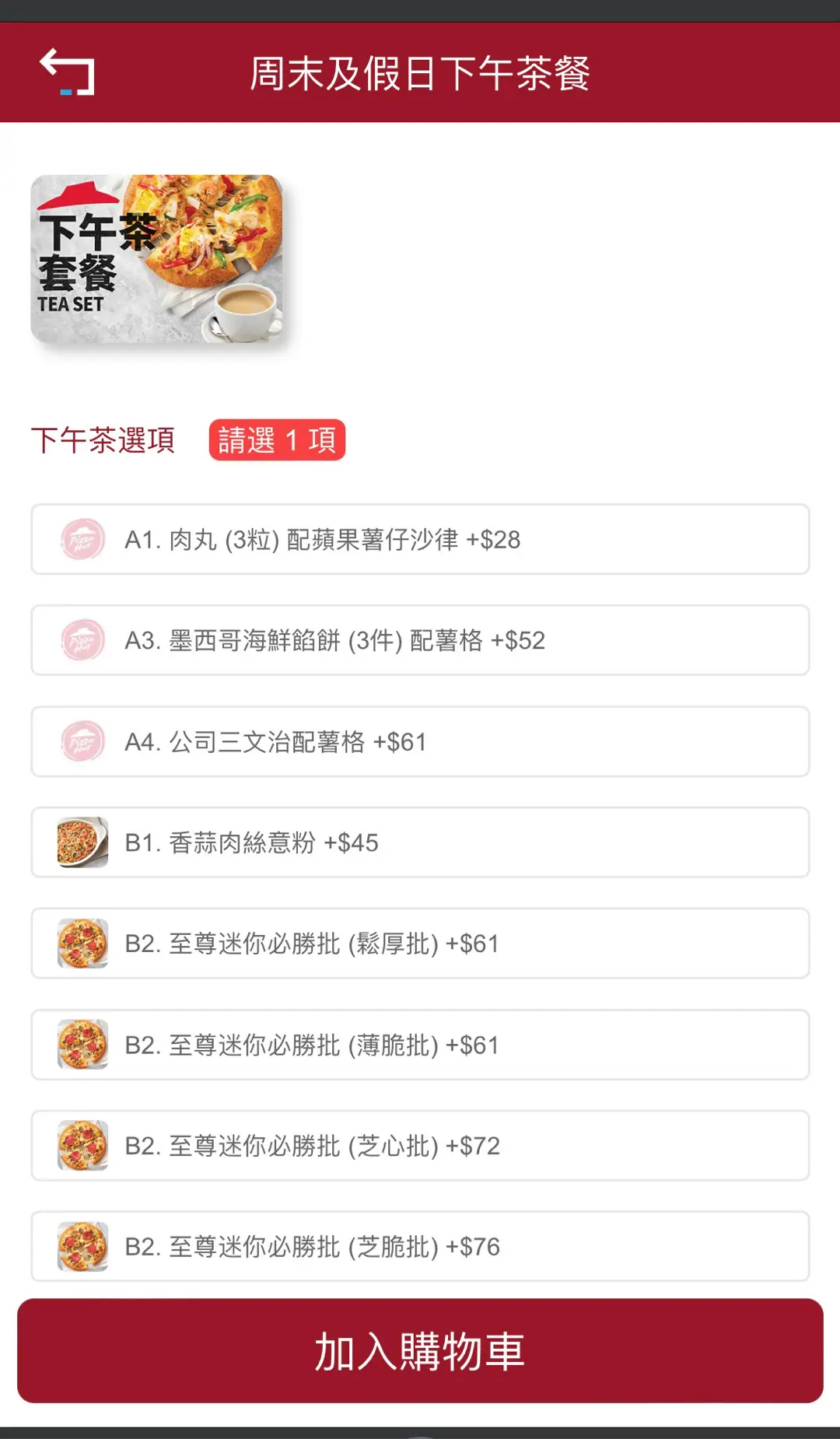Image resolution: width=840 pixels, height=1439 pixels.
Task: Select B1. 香蒜肉絲意粉 +$45
Action: pos(420,842)
